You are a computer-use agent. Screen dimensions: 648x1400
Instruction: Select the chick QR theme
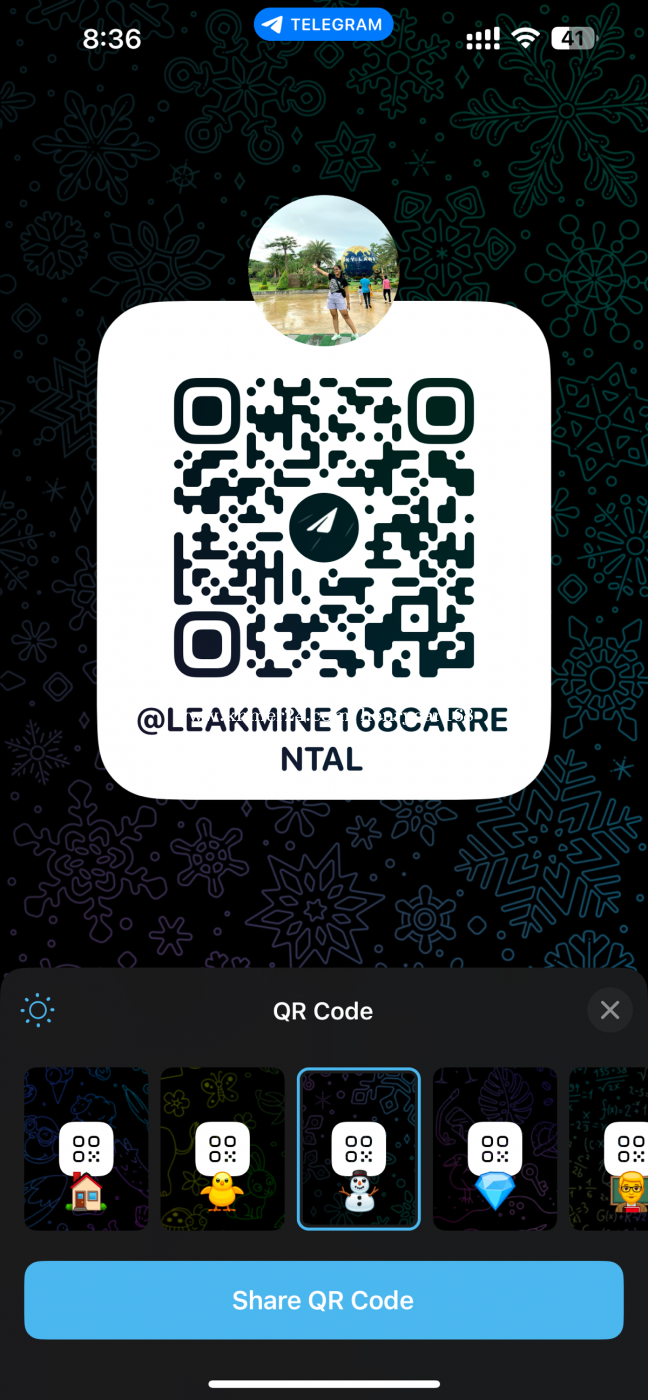[x=222, y=1148]
